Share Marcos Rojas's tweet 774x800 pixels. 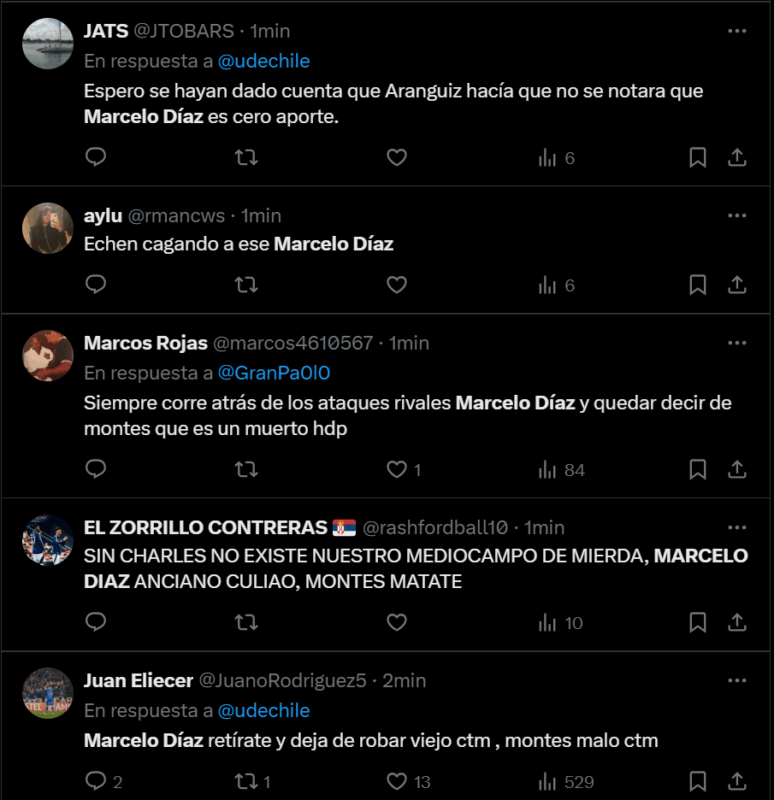click(x=737, y=469)
